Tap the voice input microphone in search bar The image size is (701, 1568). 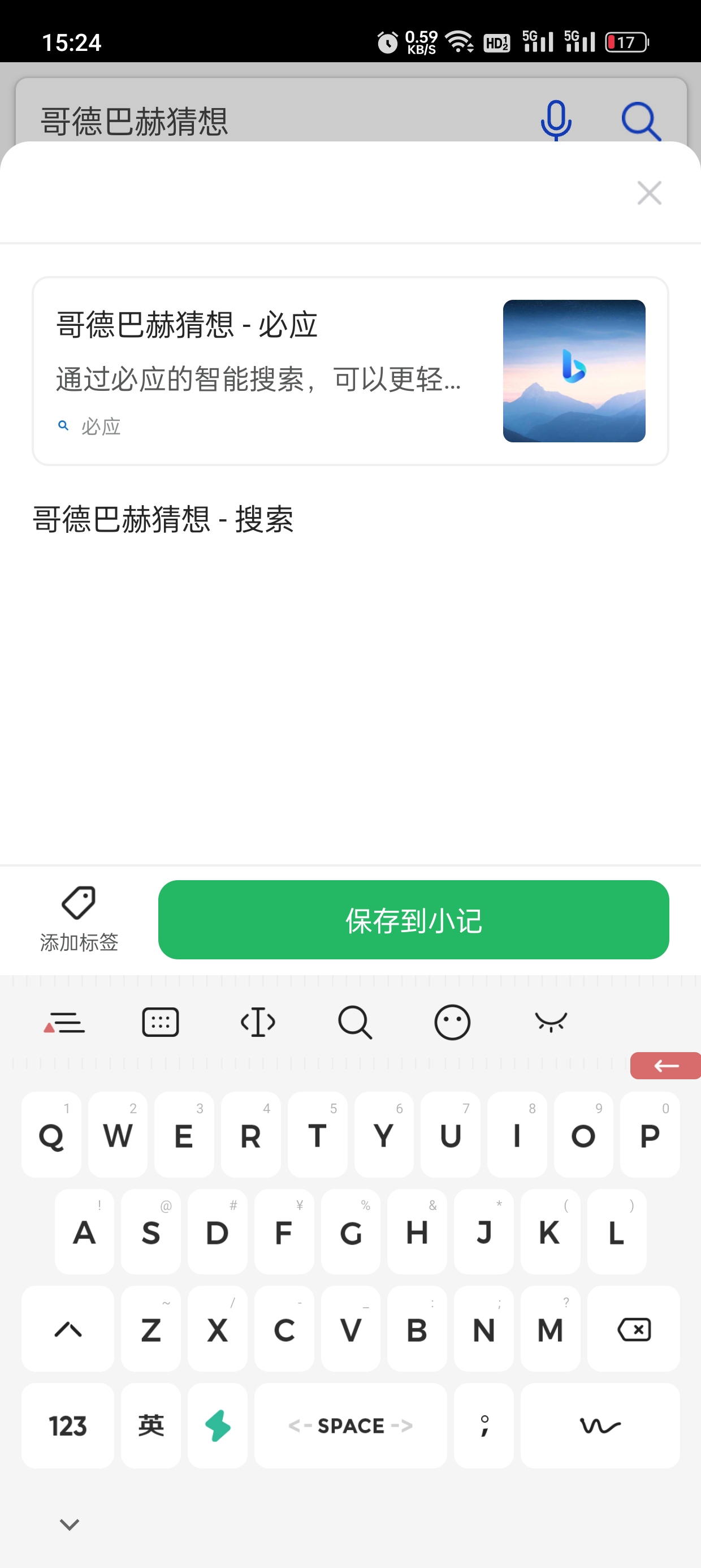pos(556,121)
